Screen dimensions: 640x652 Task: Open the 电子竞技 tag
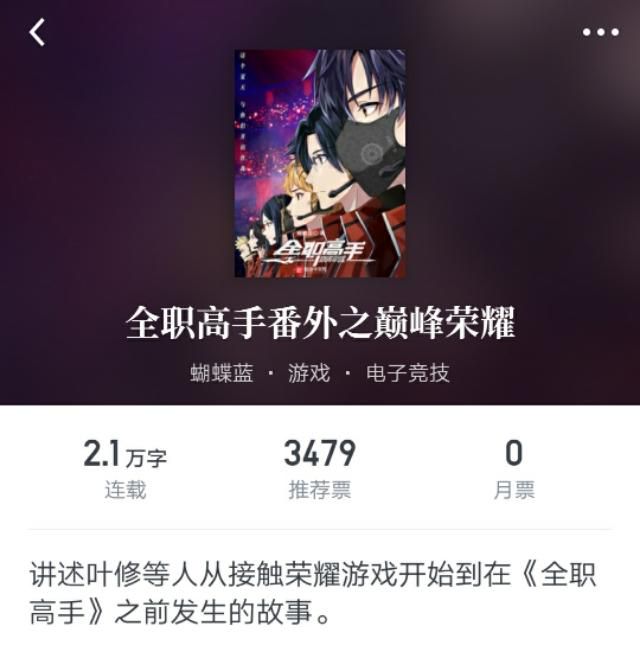point(407,374)
